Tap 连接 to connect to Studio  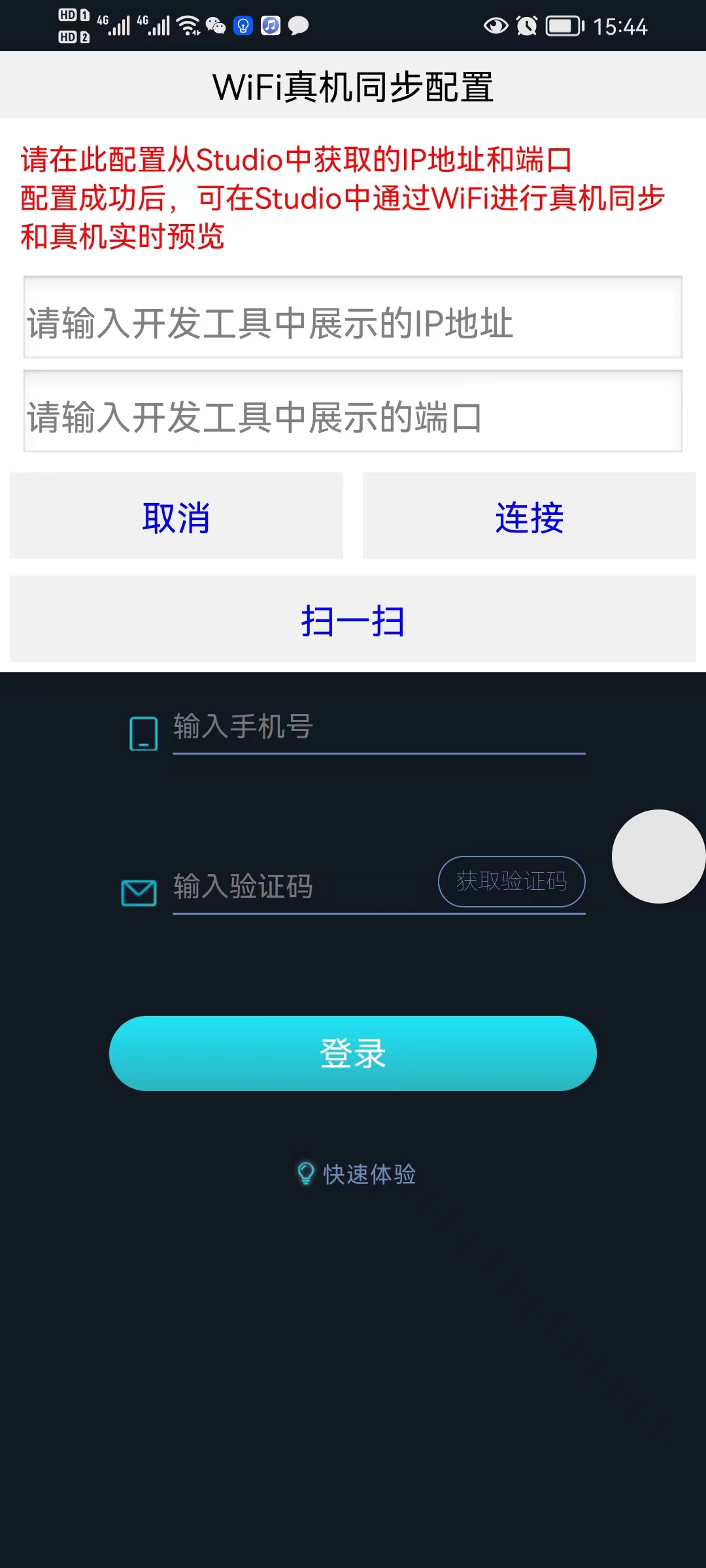[529, 516]
